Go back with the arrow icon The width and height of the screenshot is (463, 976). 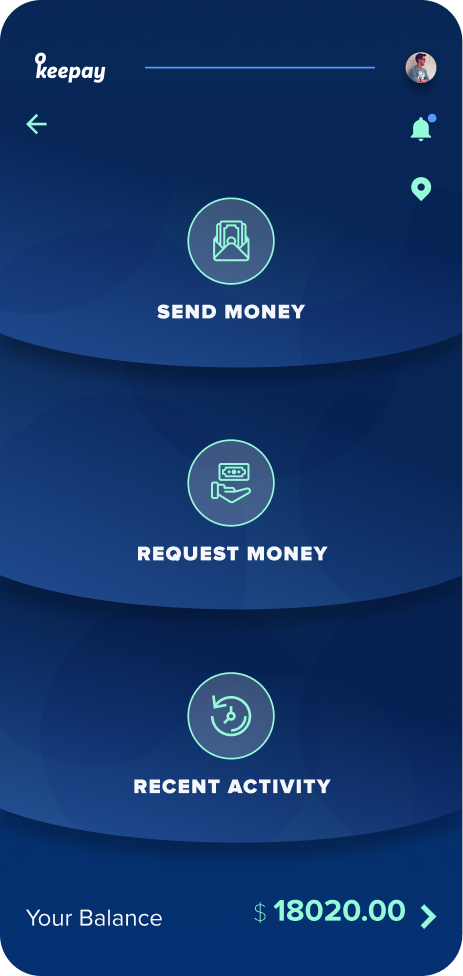coord(36,124)
